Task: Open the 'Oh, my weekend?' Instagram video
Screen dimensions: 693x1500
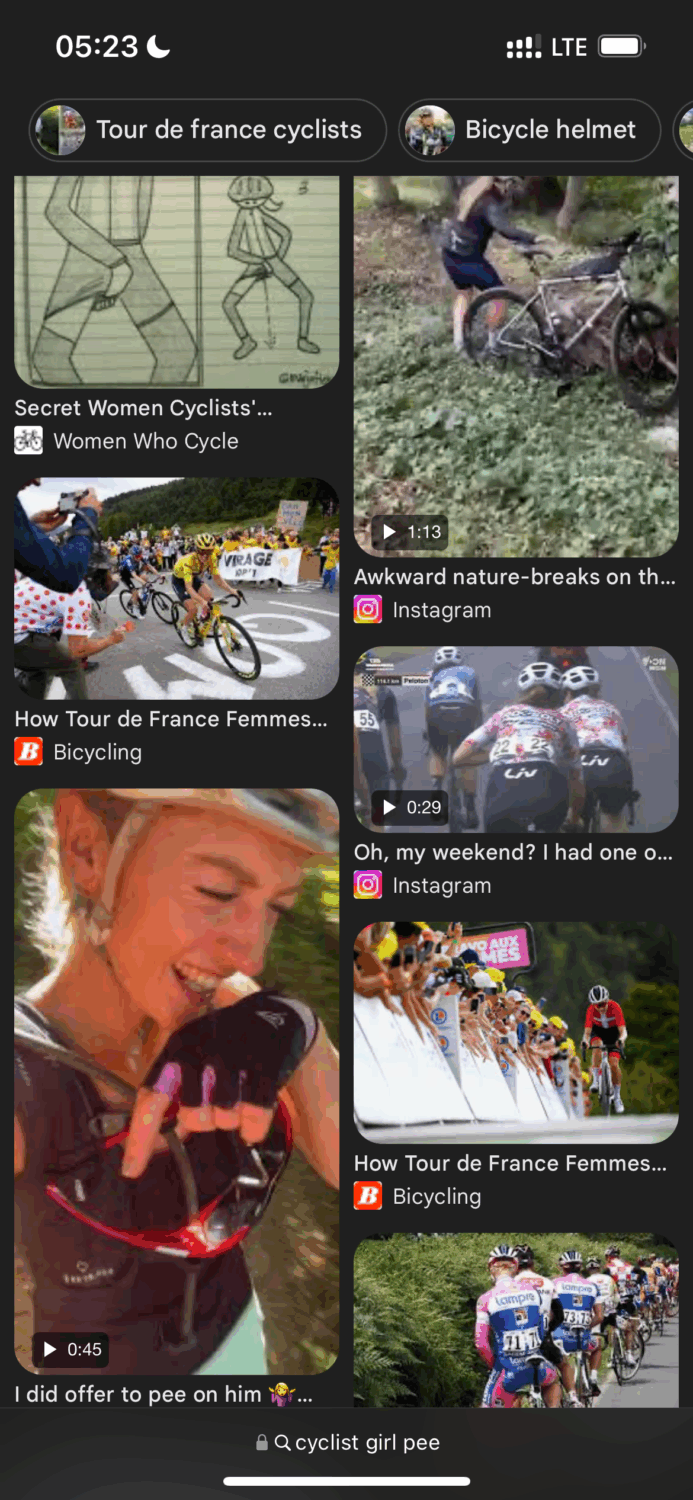Action: (516, 740)
